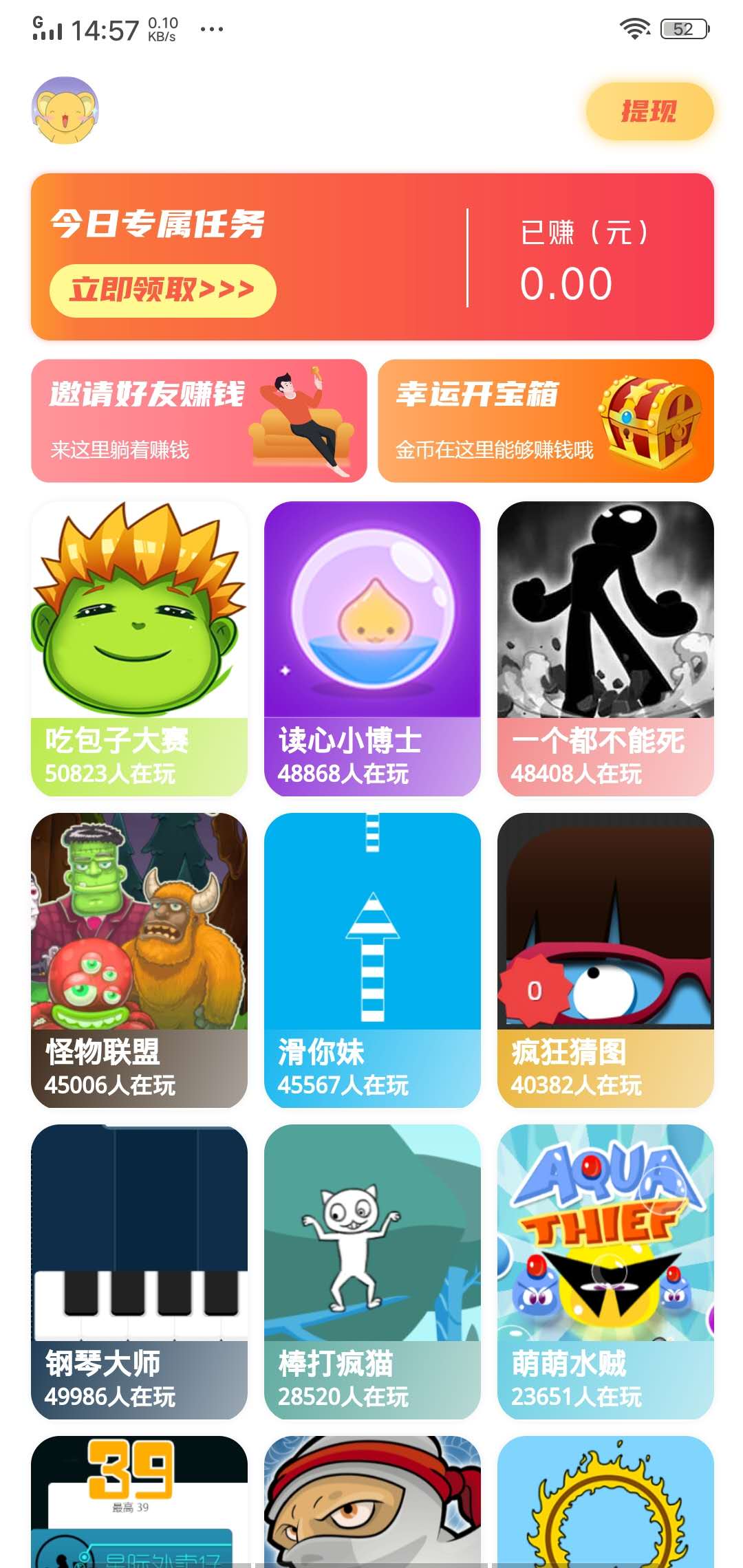Play the 吃包子大赛 game

137,646
